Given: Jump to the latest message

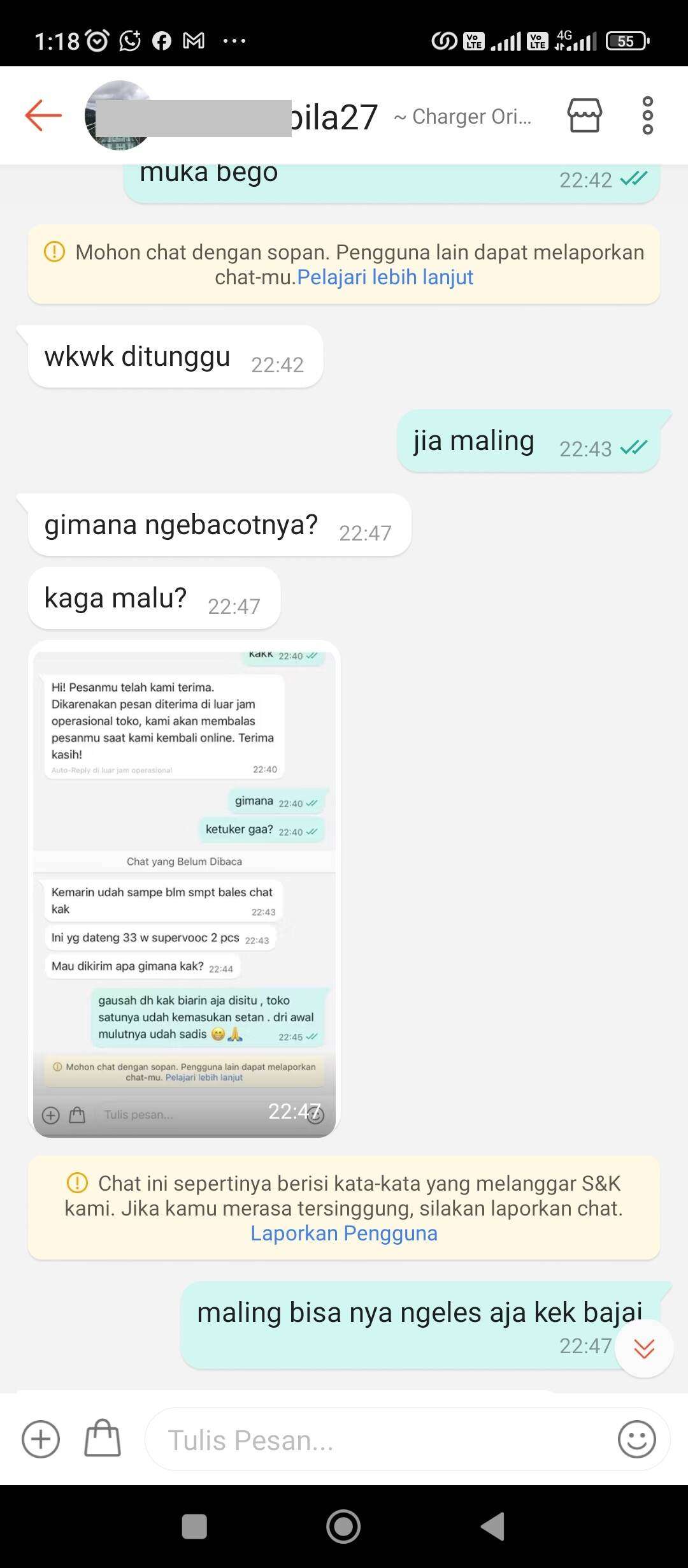Looking at the screenshot, I should [644, 1347].
